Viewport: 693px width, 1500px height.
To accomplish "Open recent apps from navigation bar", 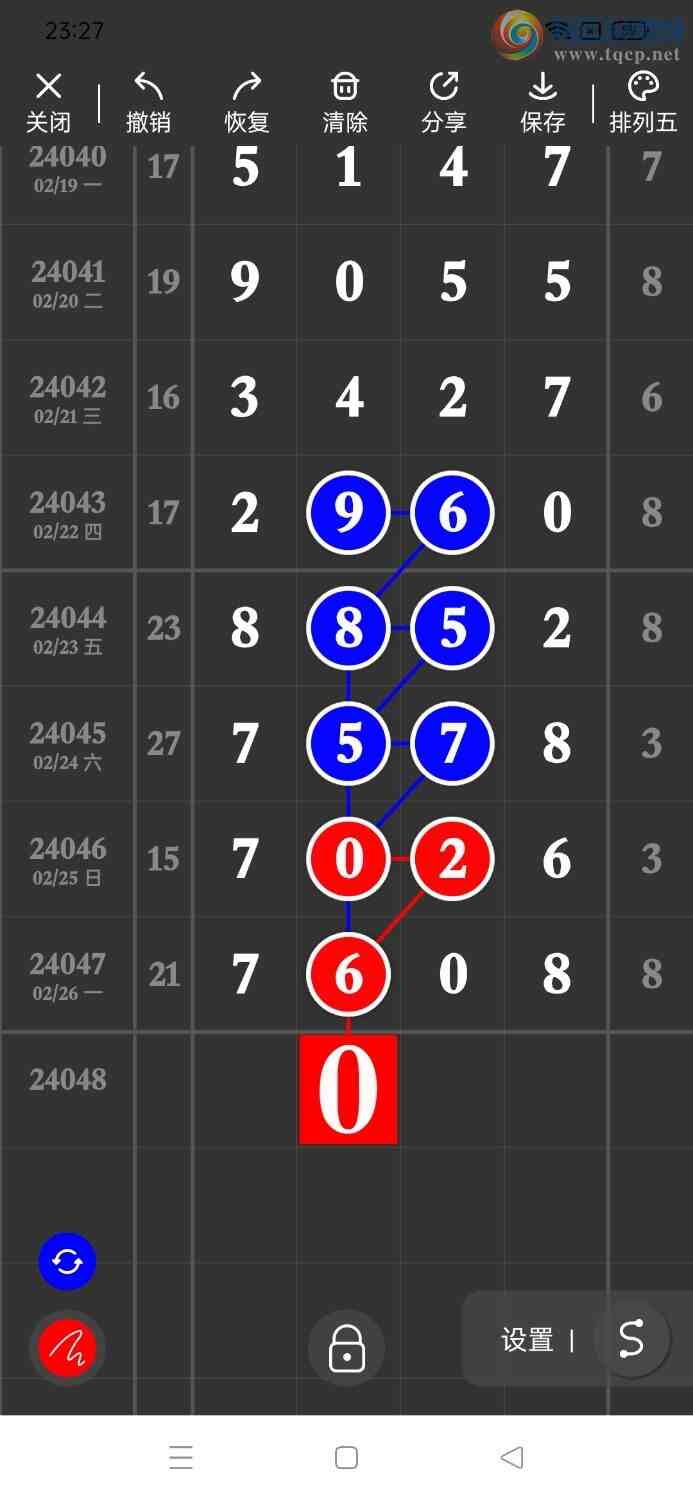I will click(x=181, y=1457).
